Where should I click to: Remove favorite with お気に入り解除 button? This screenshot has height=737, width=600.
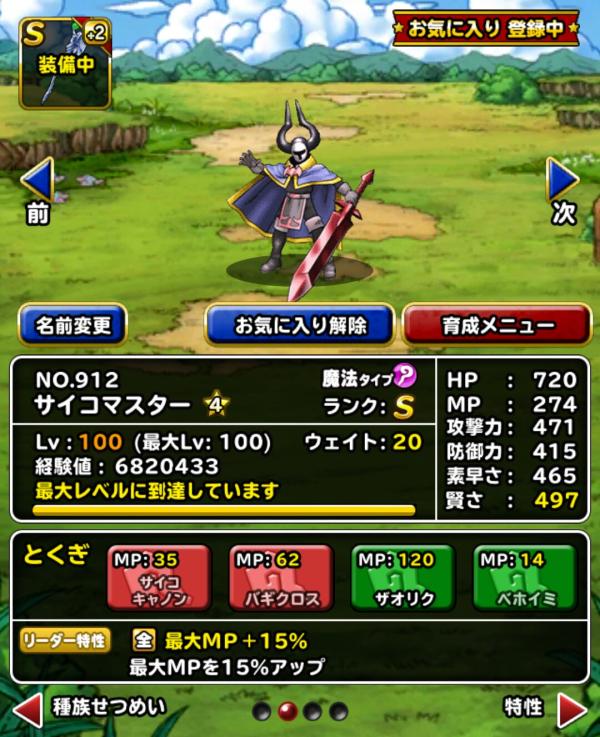(x=299, y=325)
